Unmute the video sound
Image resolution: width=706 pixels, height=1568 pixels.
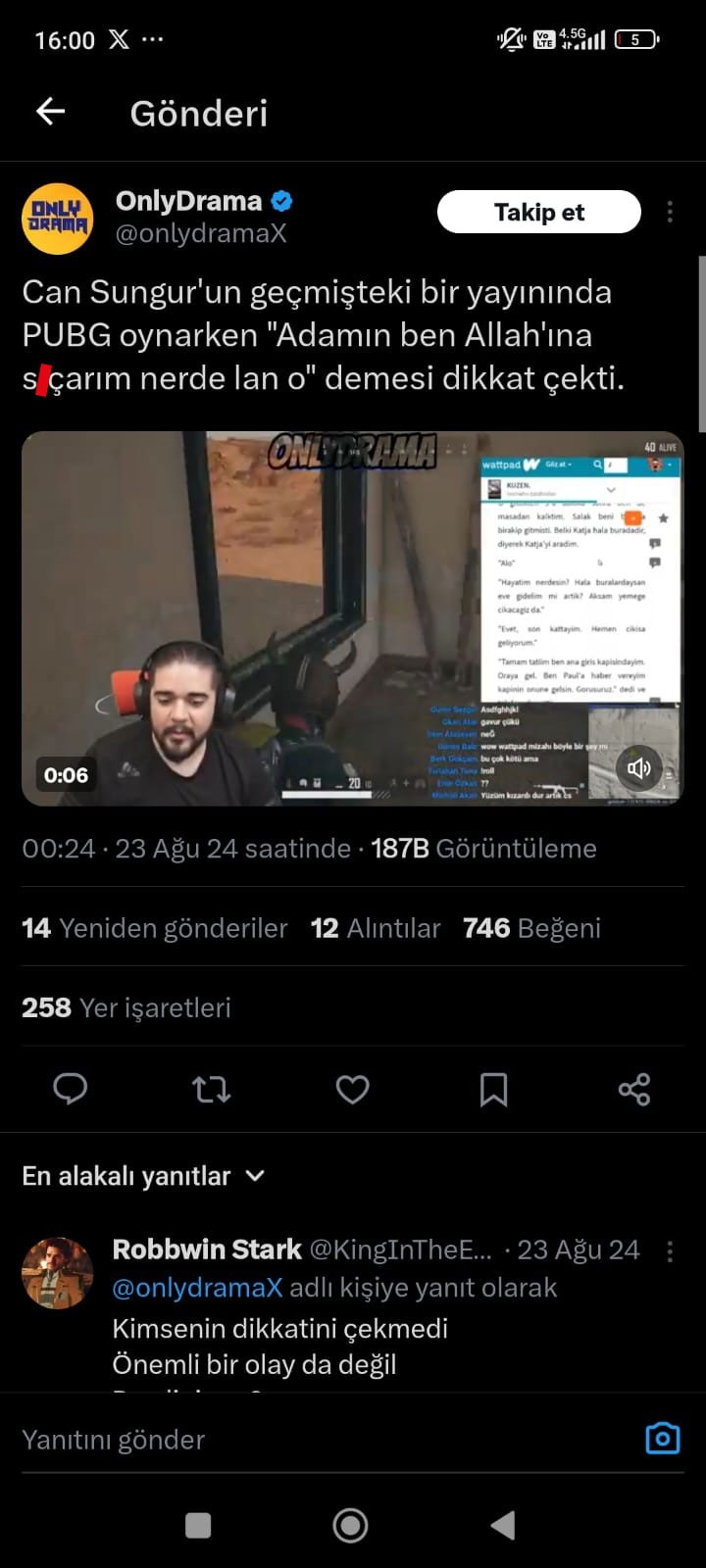tap(639, 767)
